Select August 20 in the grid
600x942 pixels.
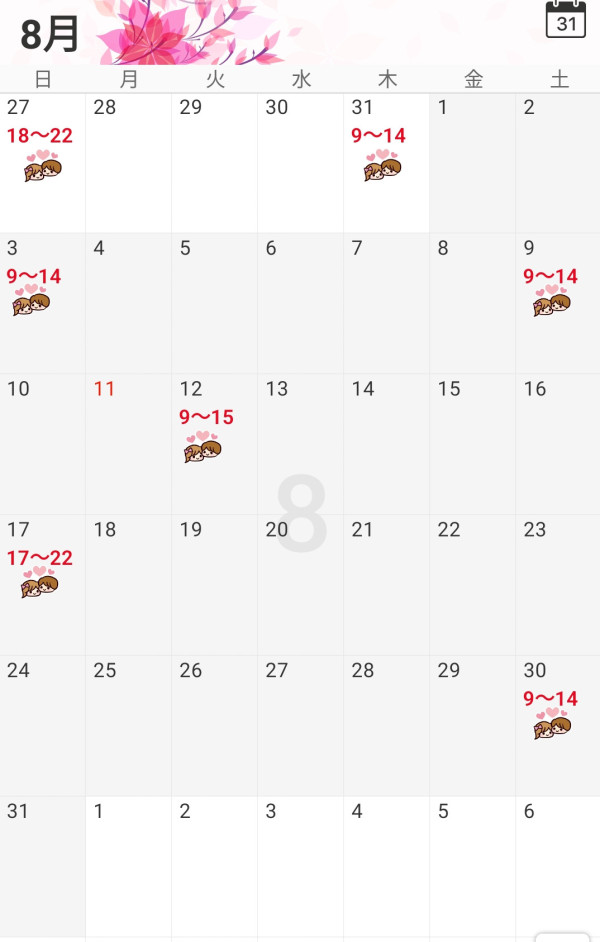tap(300, 585)
